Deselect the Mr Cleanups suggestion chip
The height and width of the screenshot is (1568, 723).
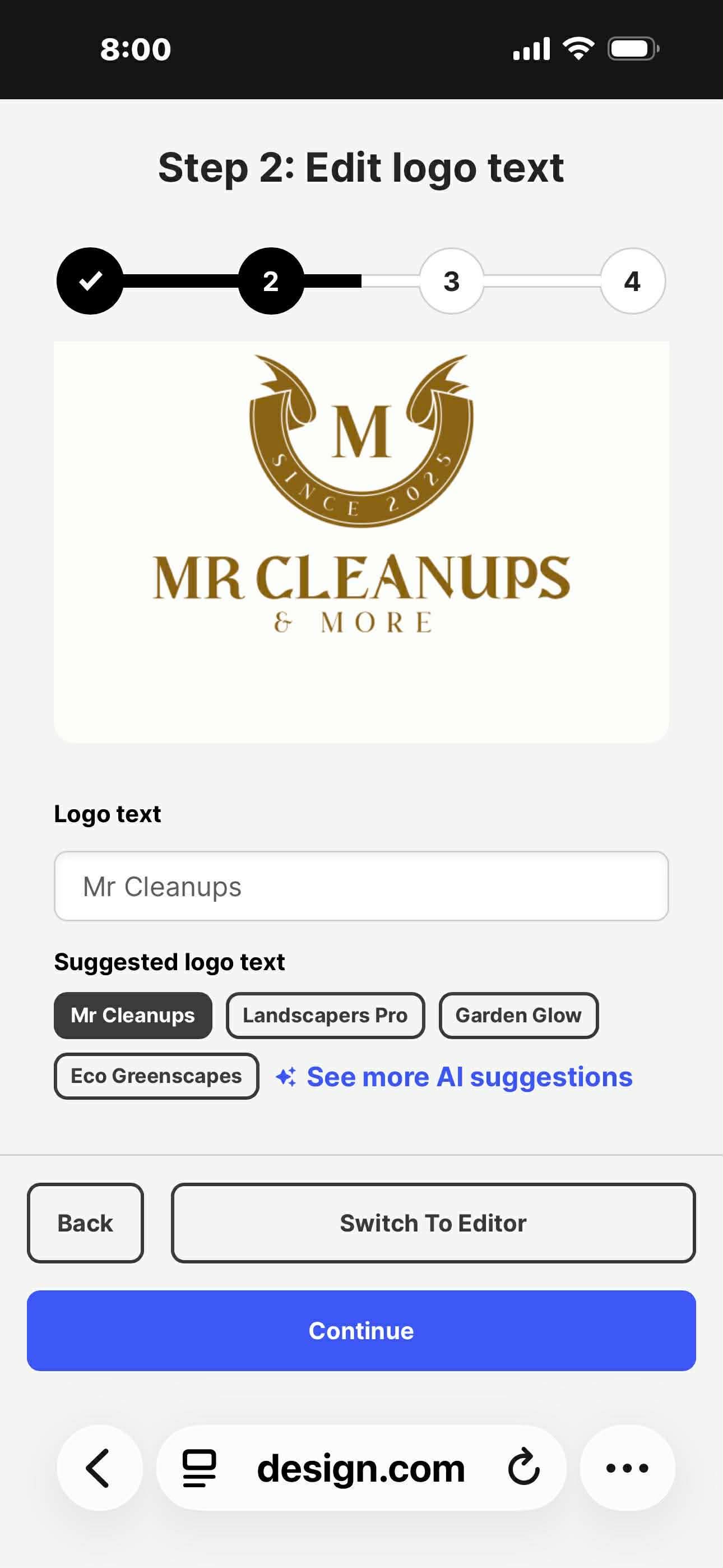tap(132, 1014)
